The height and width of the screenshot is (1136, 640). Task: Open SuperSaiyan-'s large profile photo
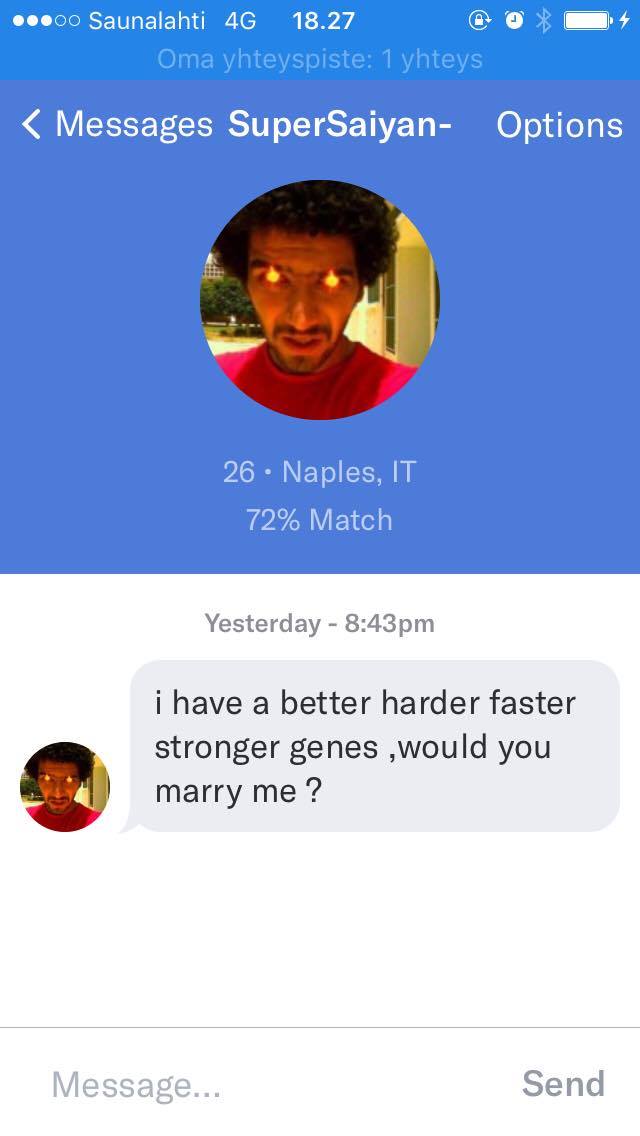[319, 300]
